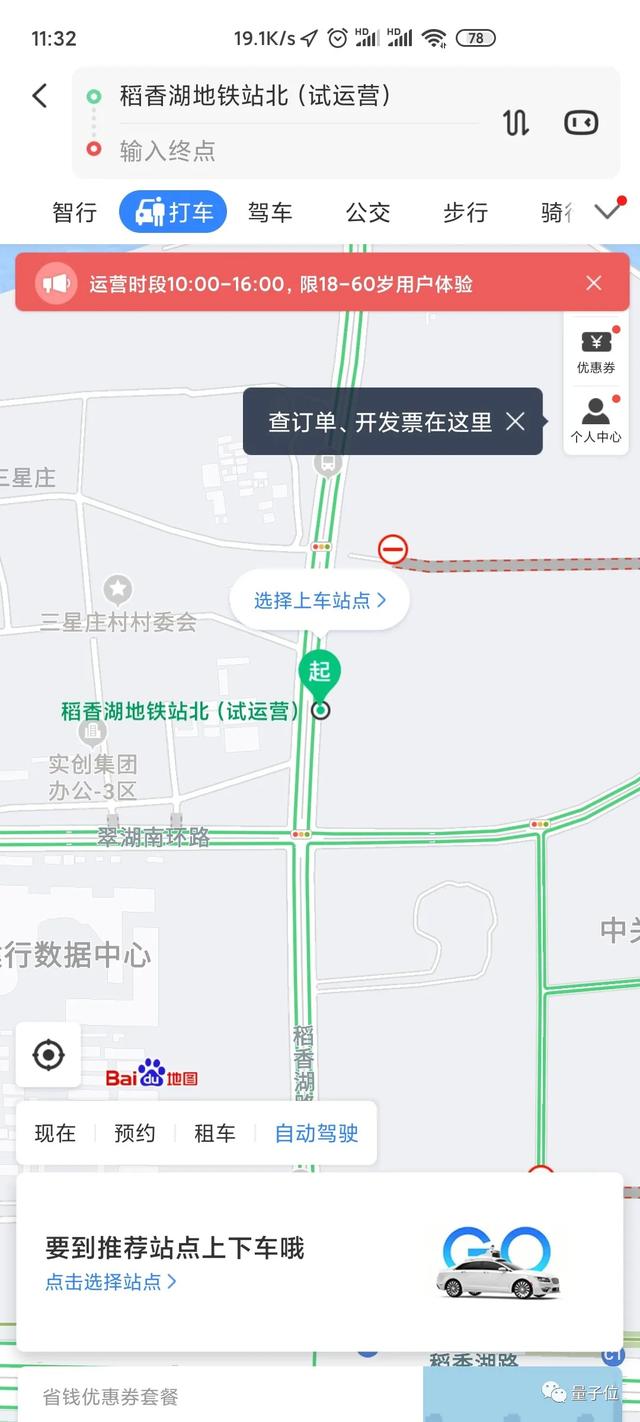
Task: Close the 查订单、开发票在这里 tooltip
Action: [x=515, y=422]
